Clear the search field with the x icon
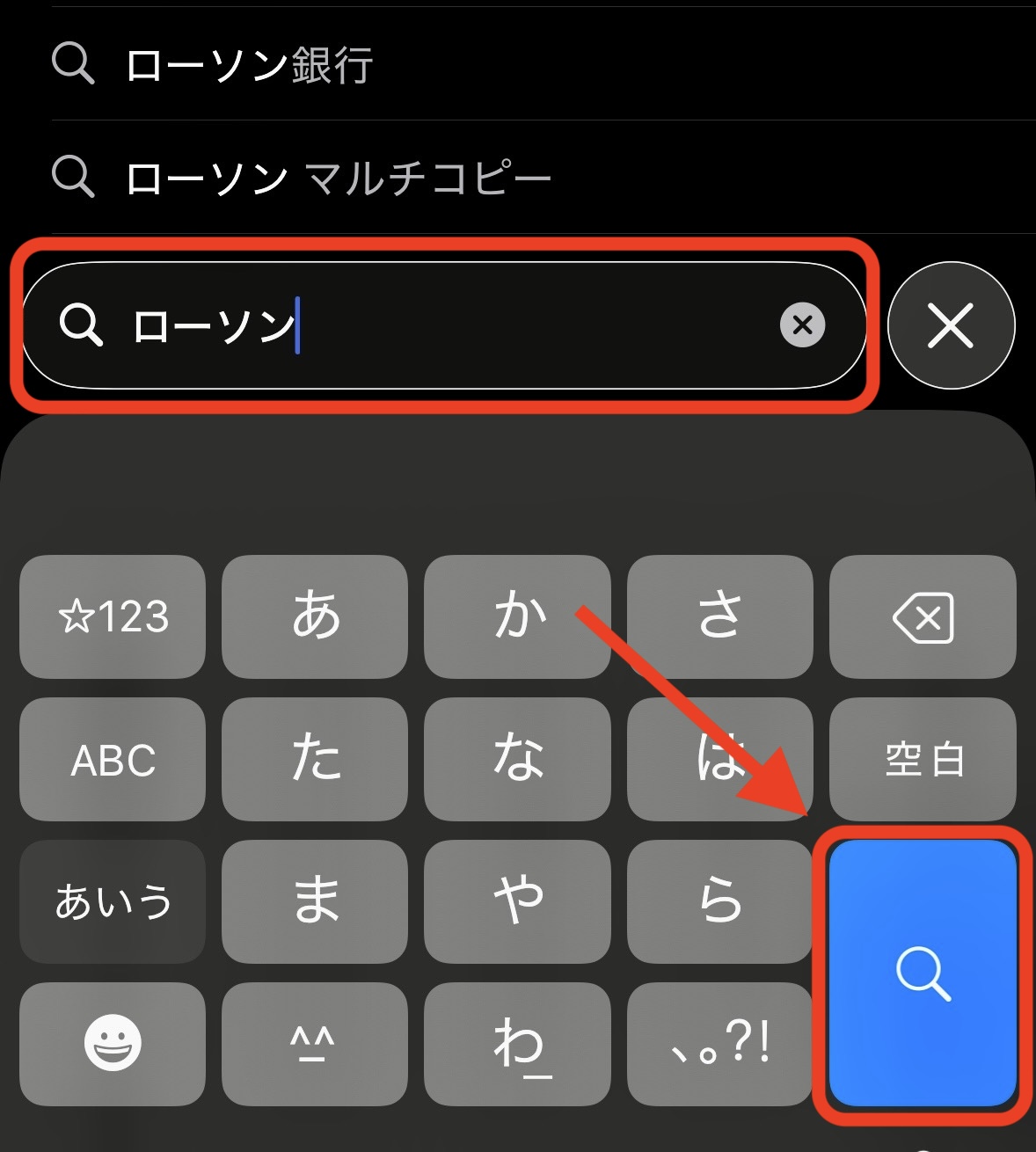Screen dimensions: 1036x1152 click(801, 325)
